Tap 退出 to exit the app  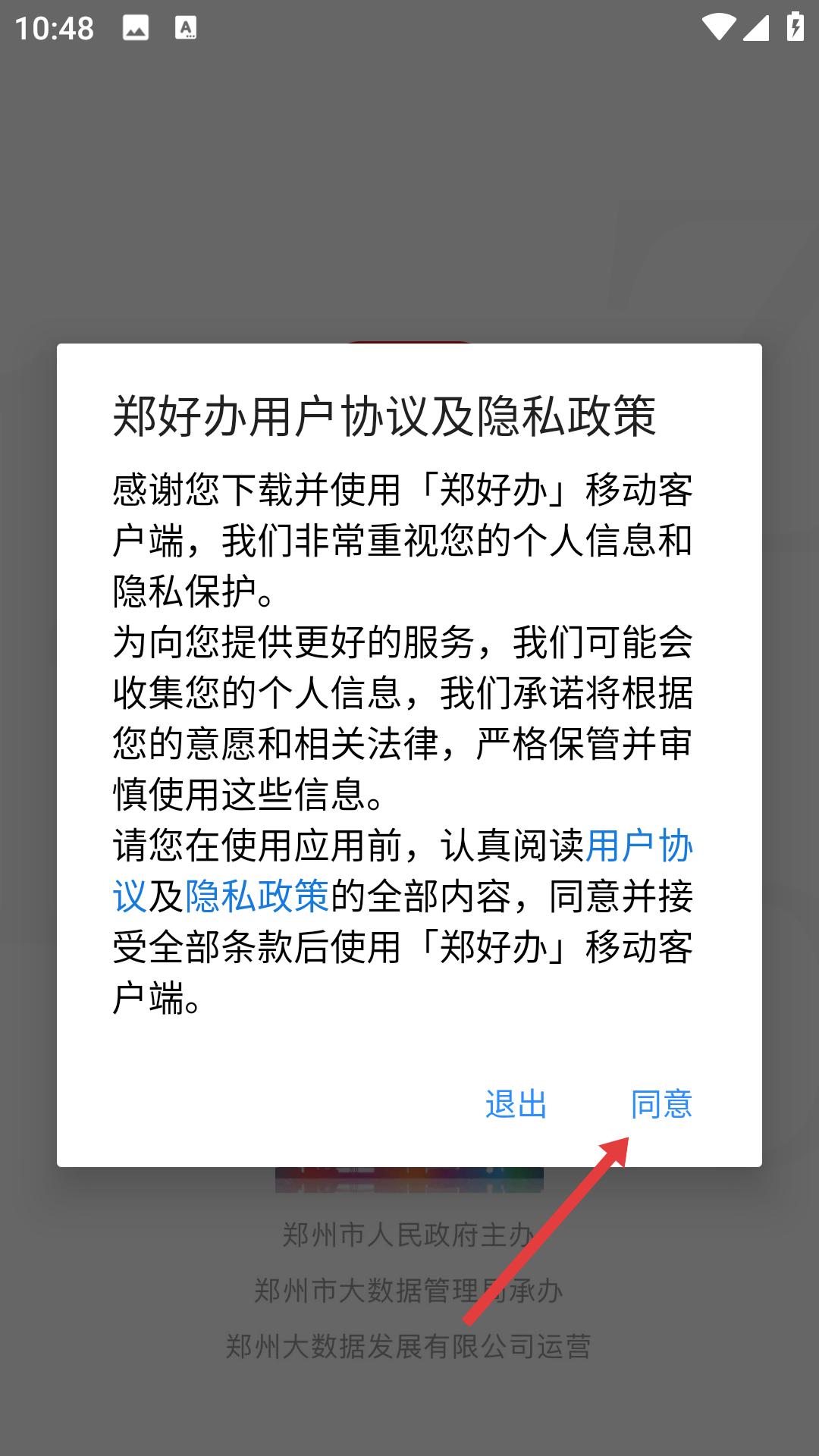[516, 1104]
